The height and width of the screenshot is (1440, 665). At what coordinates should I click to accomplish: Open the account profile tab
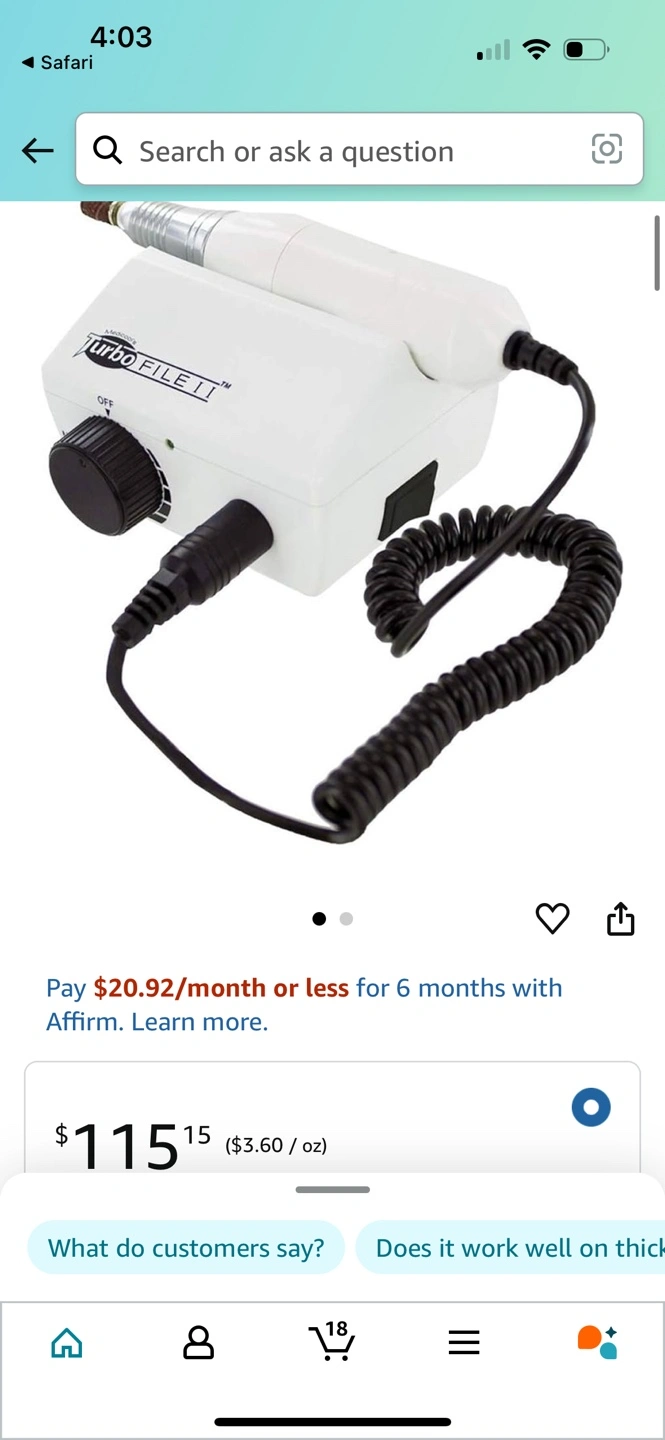(x=199, y=1343)
